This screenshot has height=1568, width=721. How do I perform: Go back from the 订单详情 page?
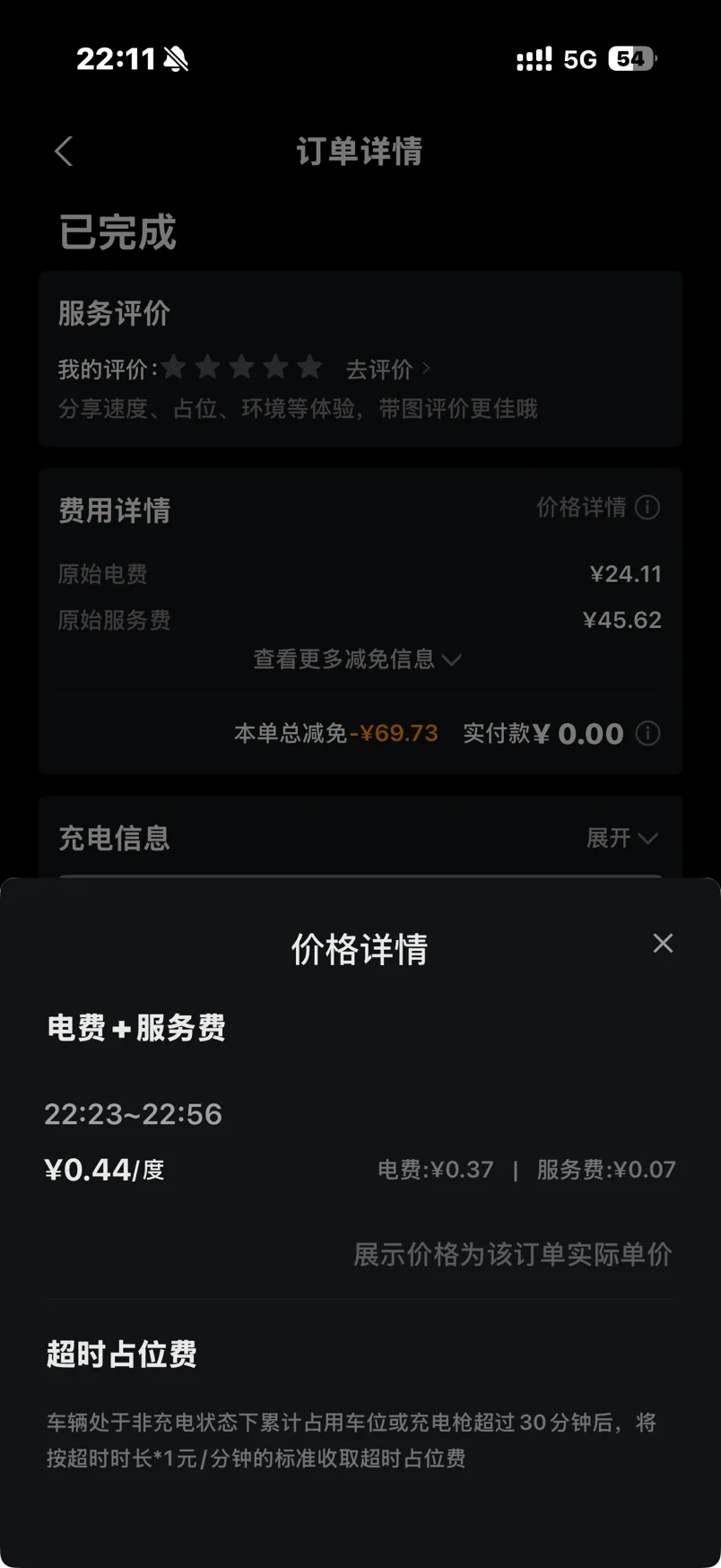[64, 152]
